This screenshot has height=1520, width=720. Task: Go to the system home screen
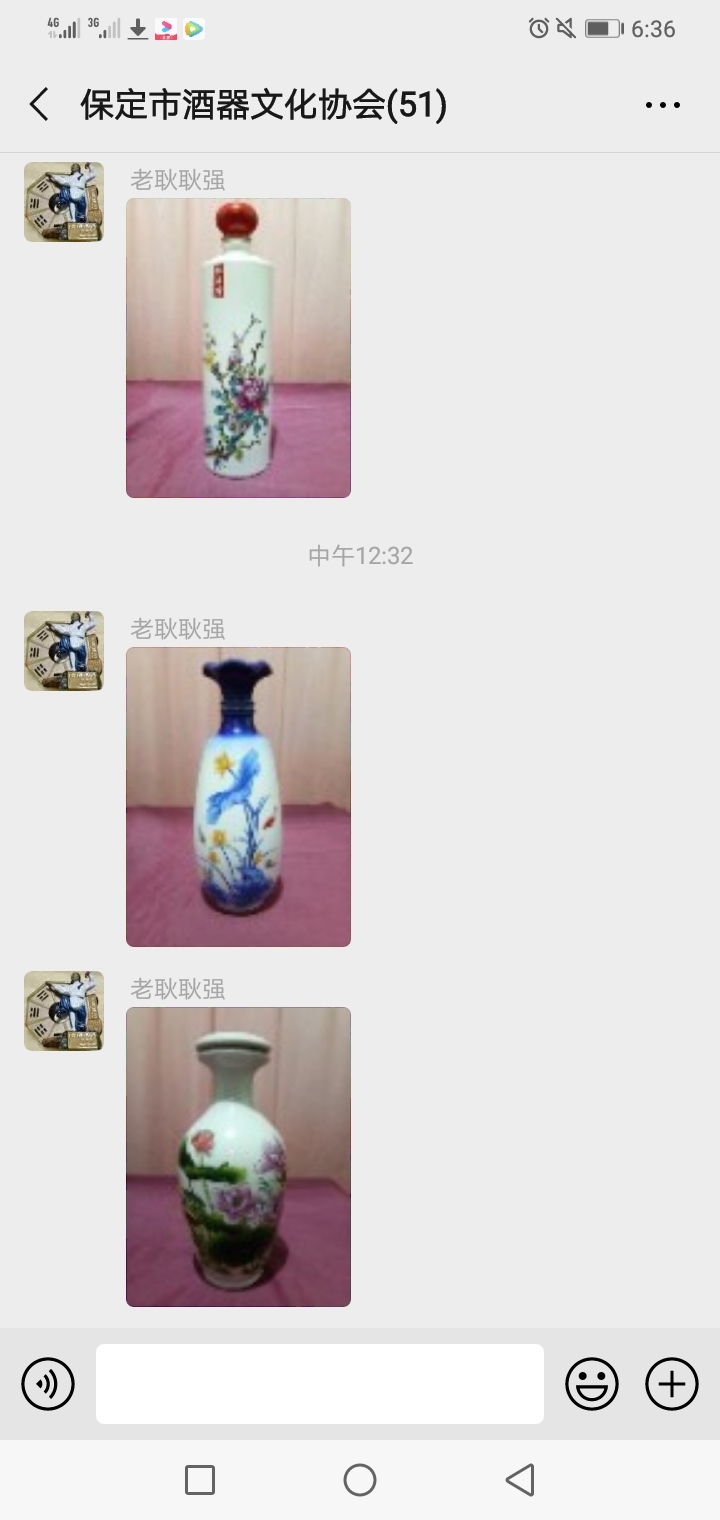click(360, 1480)
